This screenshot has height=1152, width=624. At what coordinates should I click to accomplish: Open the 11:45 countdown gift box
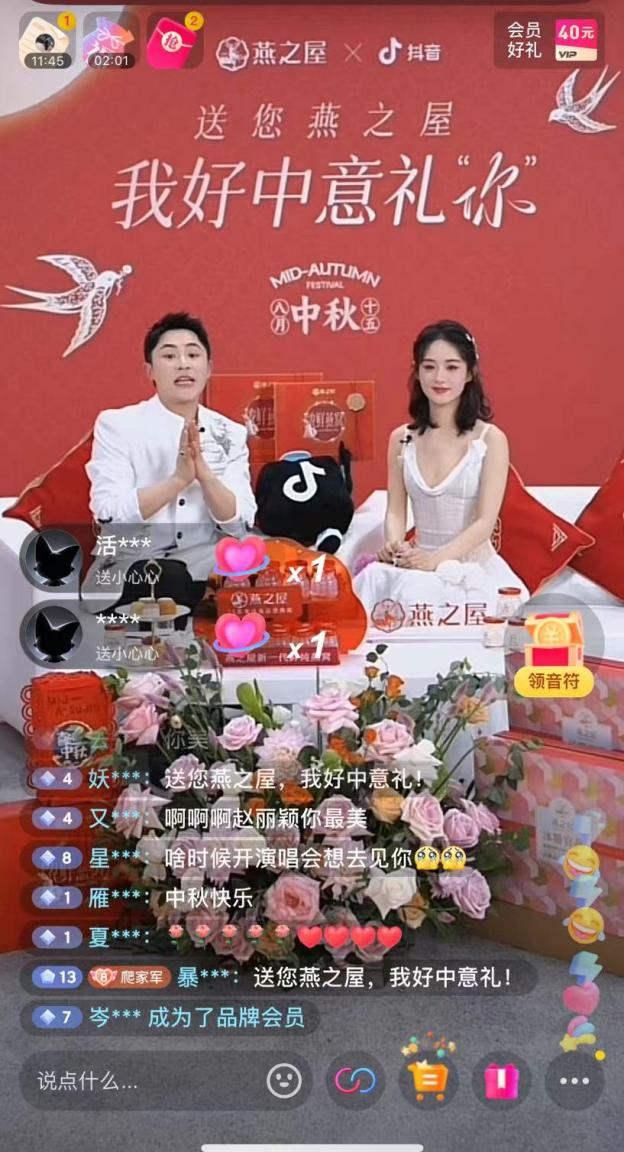click(47, 40)
